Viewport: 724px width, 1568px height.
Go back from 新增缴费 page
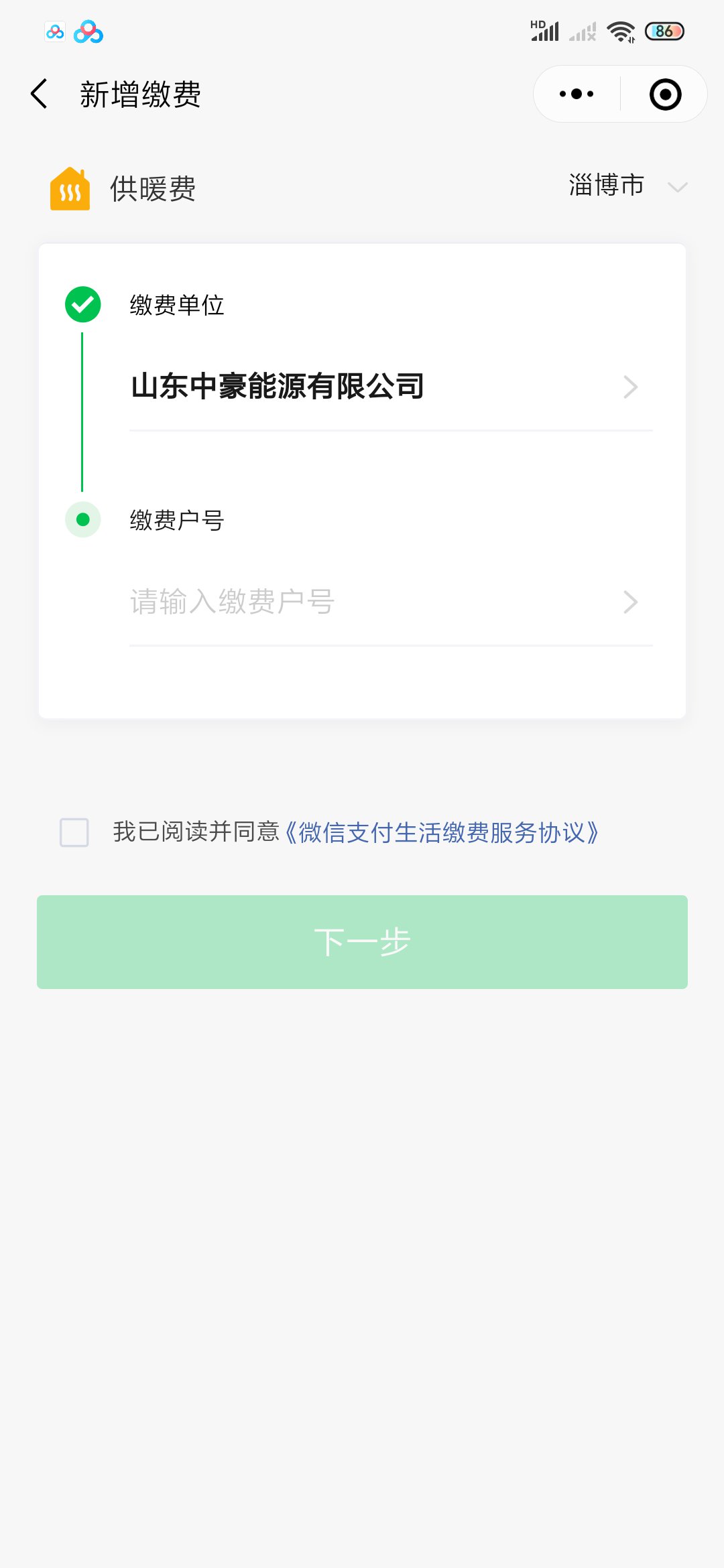point(40,94)
